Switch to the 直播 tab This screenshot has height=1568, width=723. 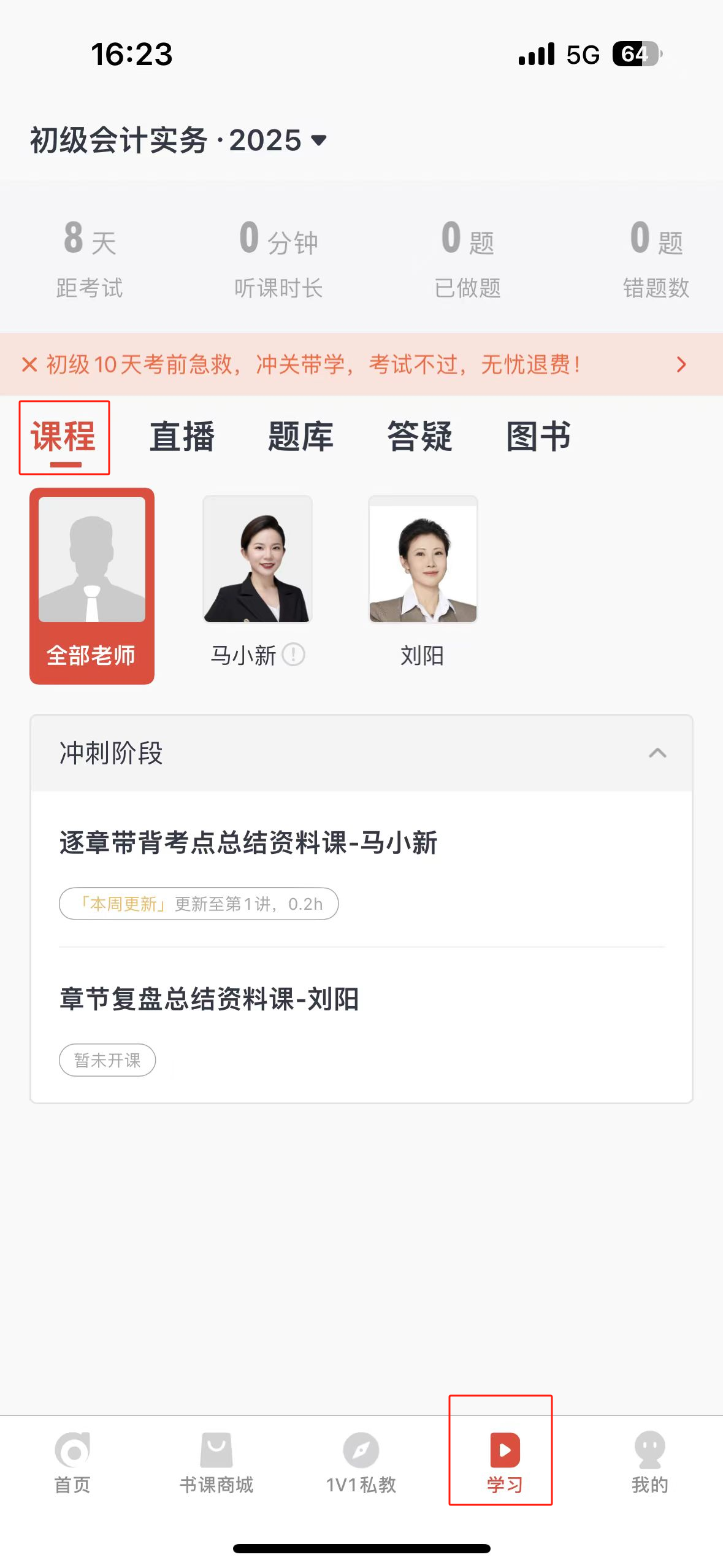pyautogui.click(x=182, y=437)
